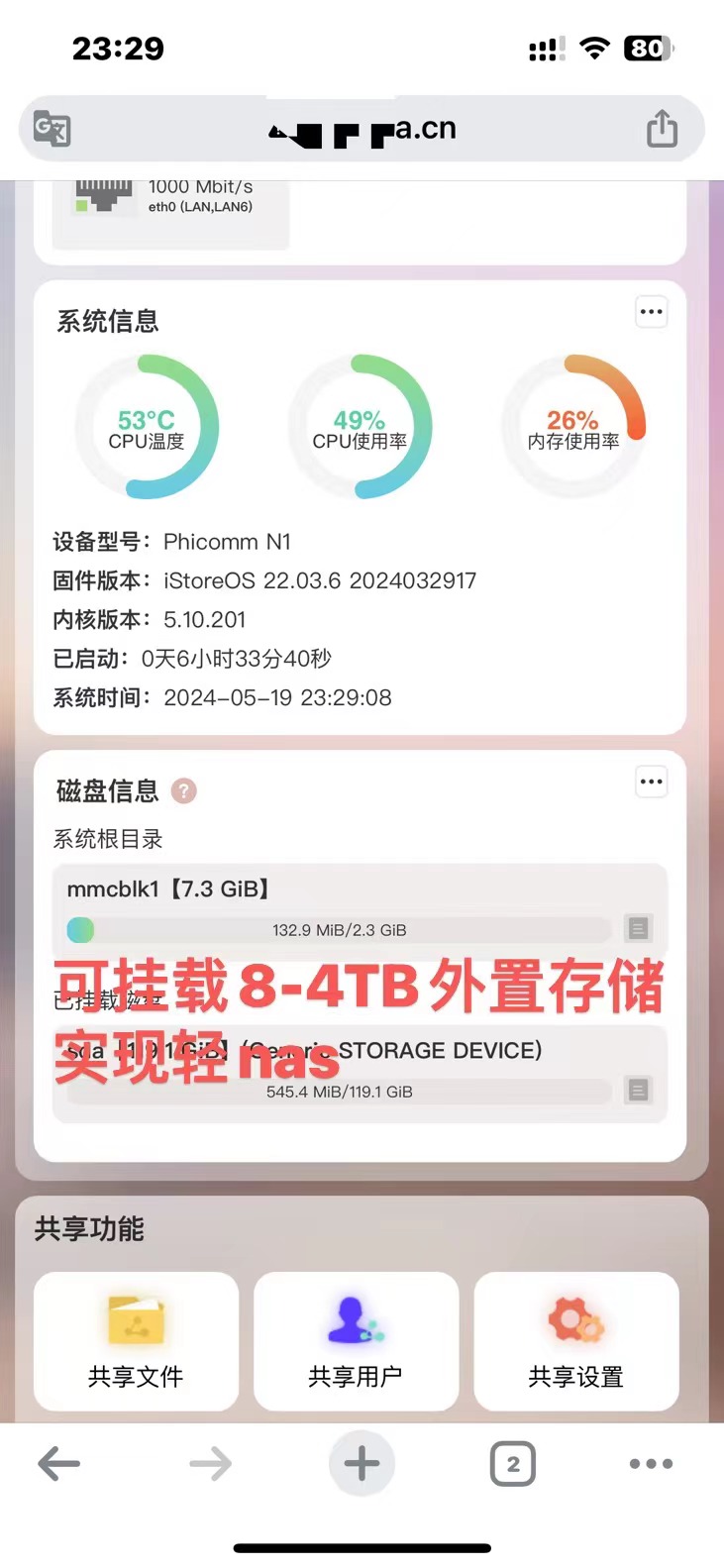Go back to the previous page

[58, 1463]
